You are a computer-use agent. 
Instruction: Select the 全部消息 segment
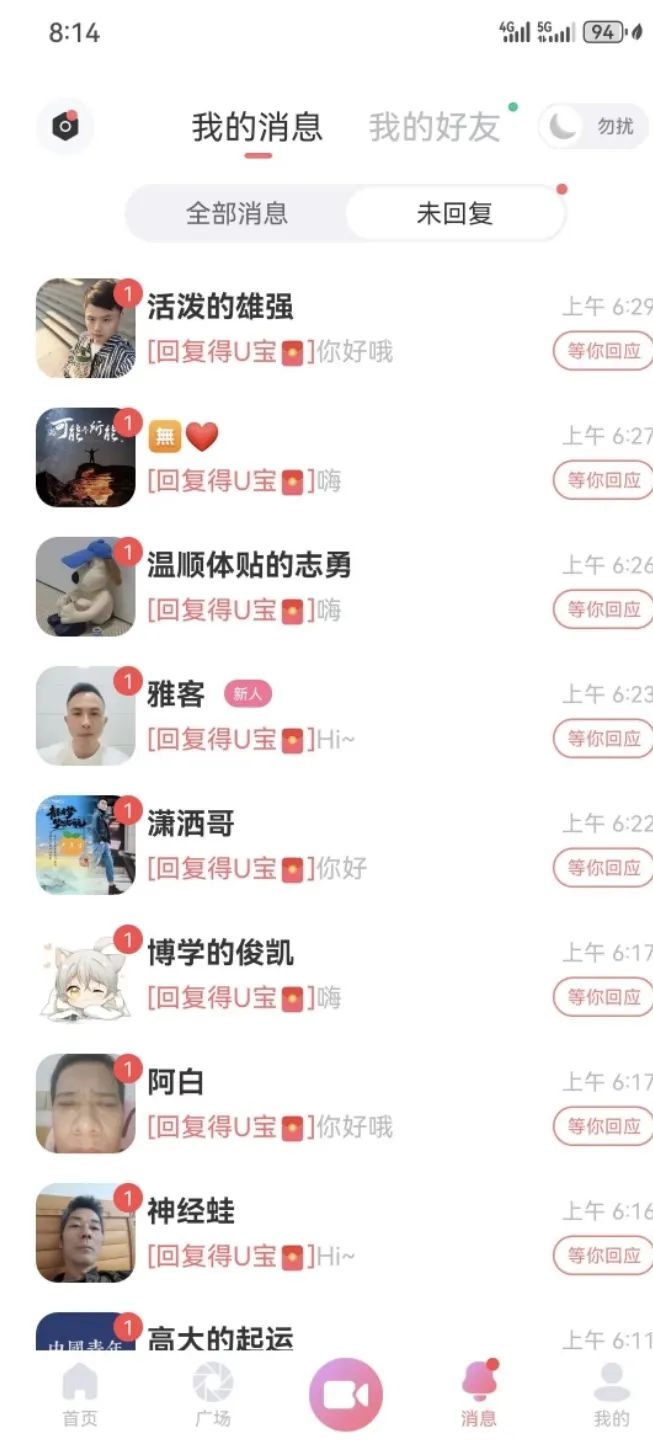tap(237, 213)
